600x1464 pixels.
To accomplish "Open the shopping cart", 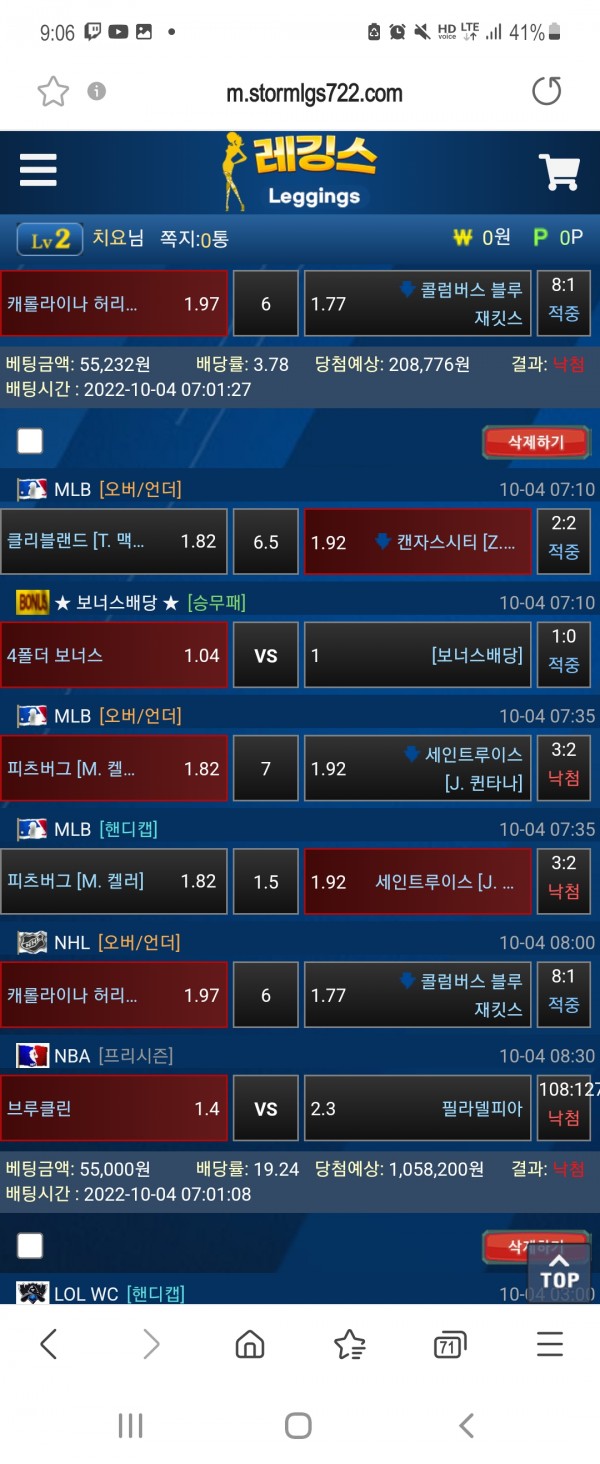I will [559, 172].
